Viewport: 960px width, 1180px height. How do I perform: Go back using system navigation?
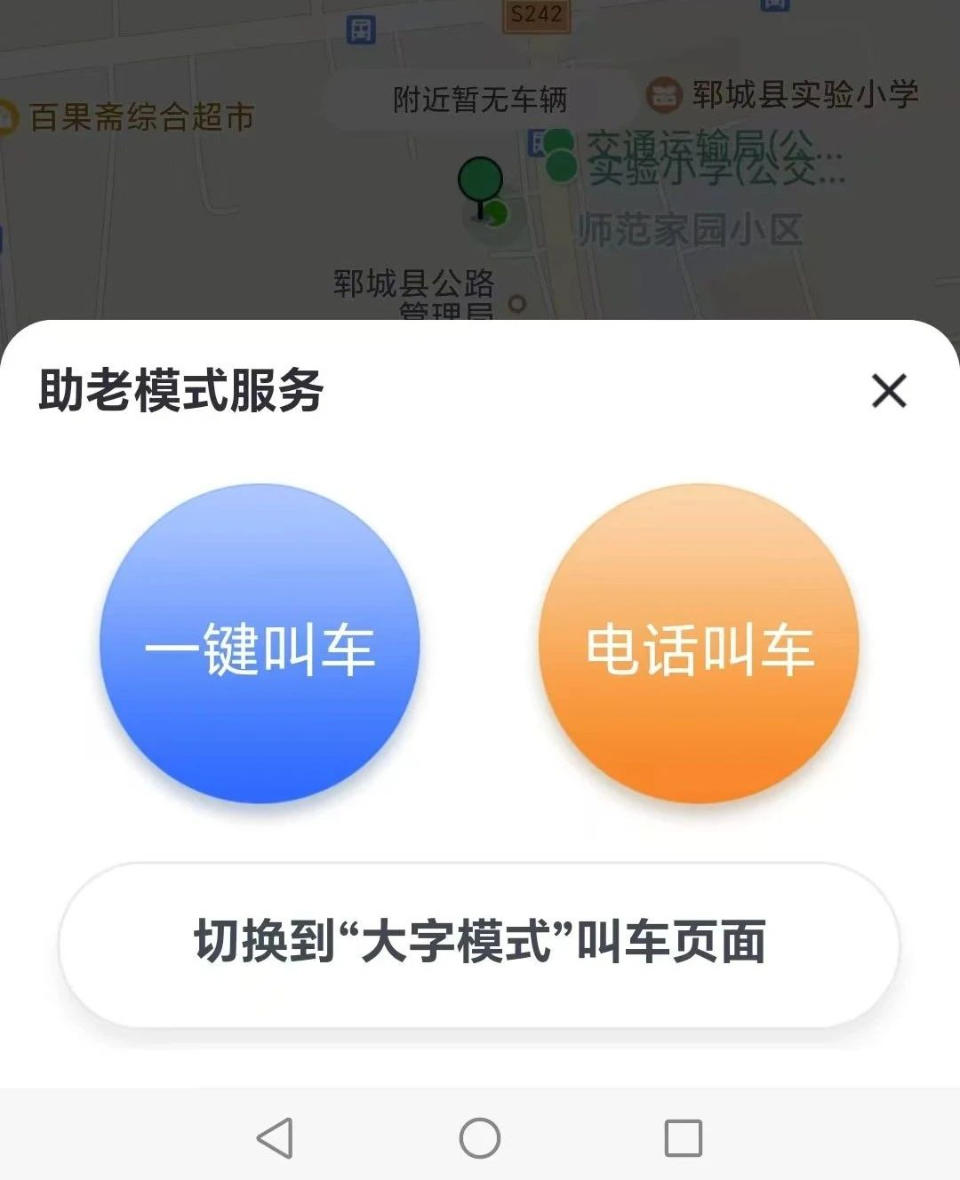275,1138
